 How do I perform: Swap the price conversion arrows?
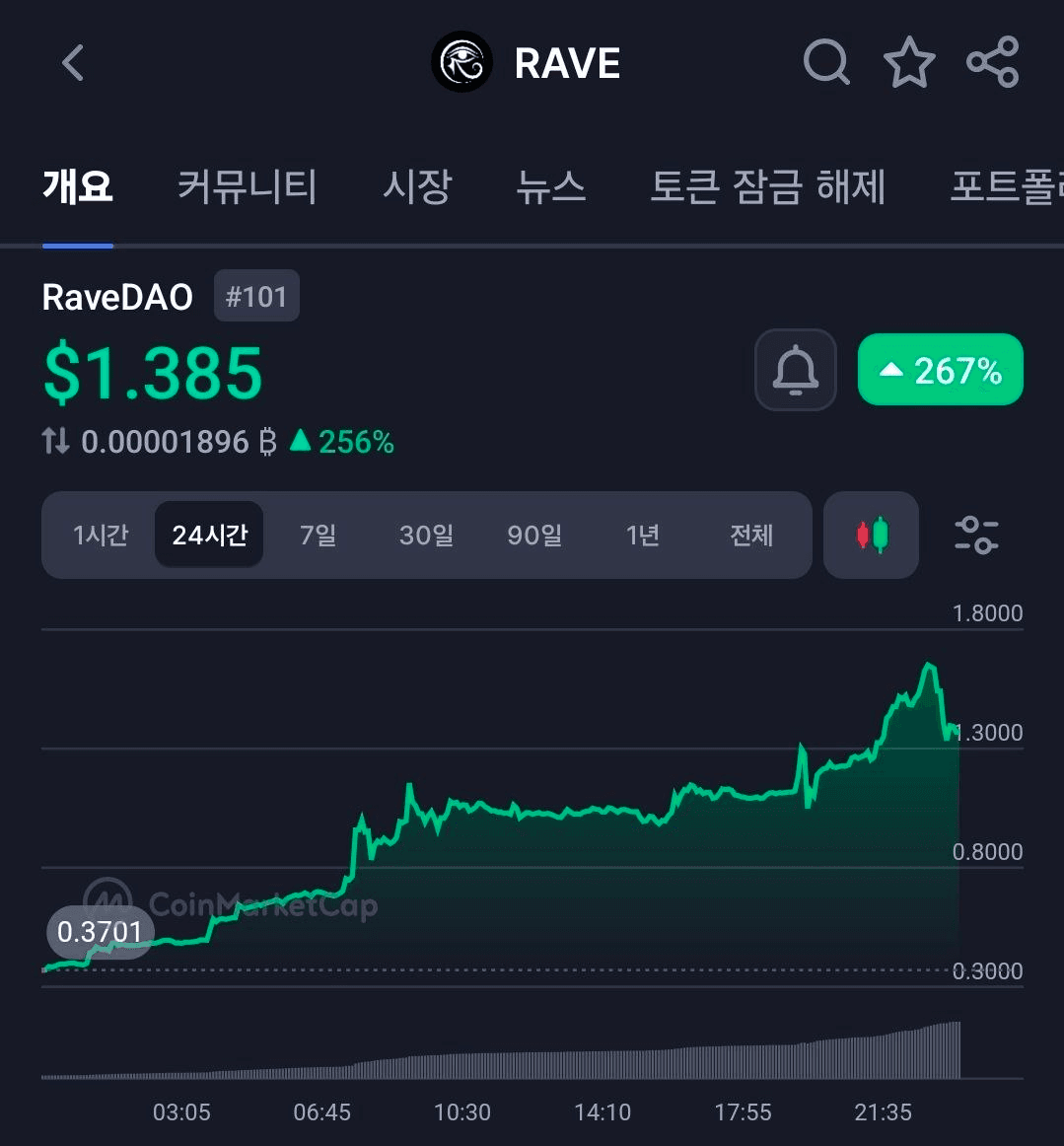click(56, 442)
